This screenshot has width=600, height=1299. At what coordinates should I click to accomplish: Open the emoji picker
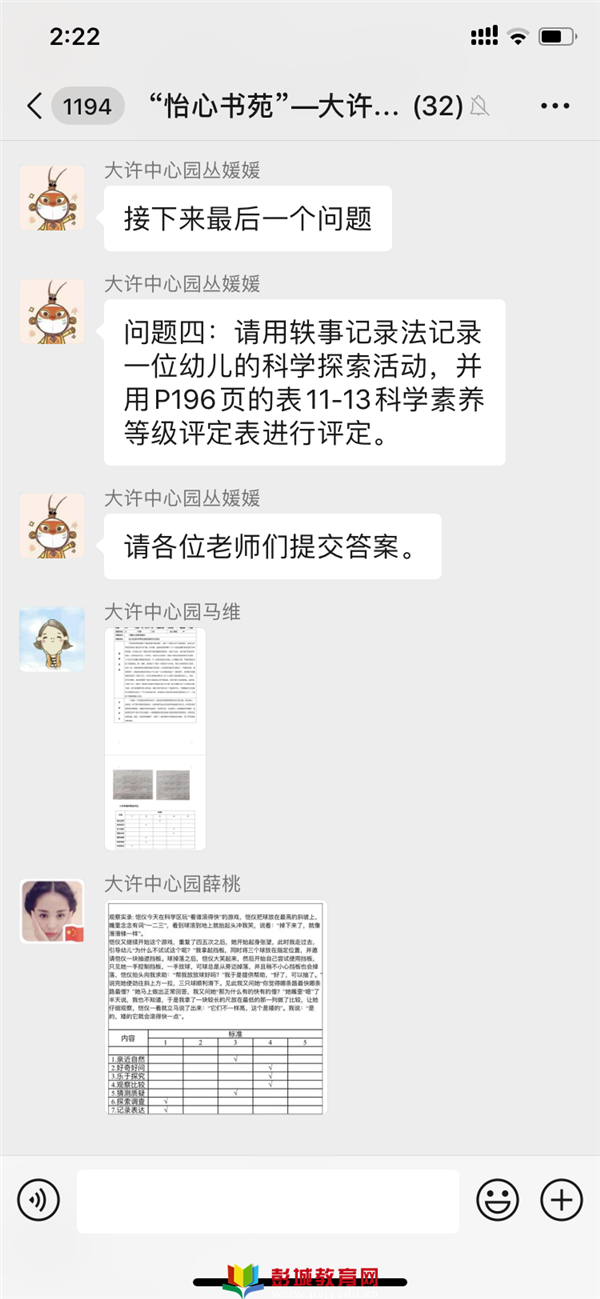click(x=497, y=1199)
